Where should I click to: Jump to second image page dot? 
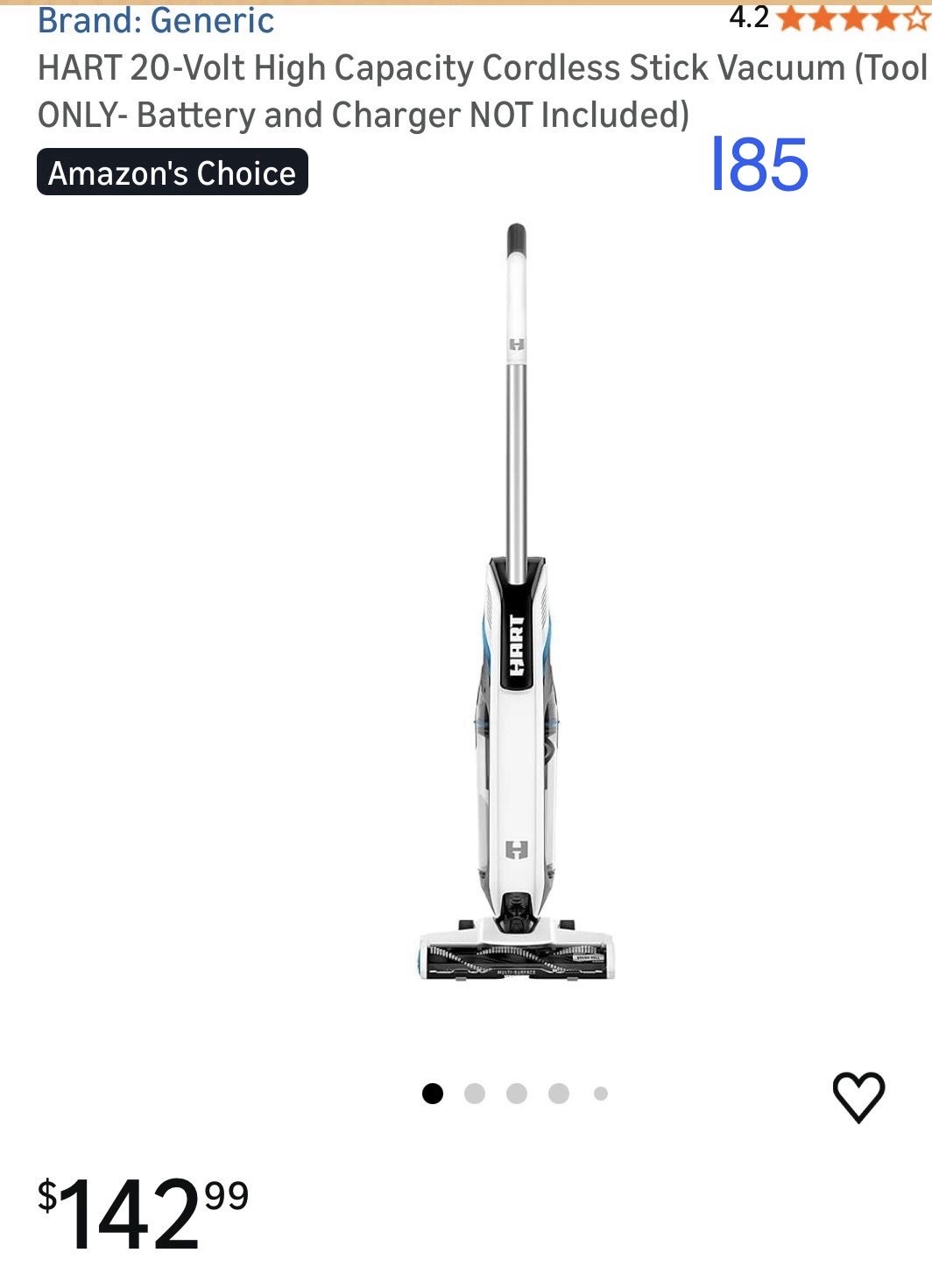[x=475, y=1094]
